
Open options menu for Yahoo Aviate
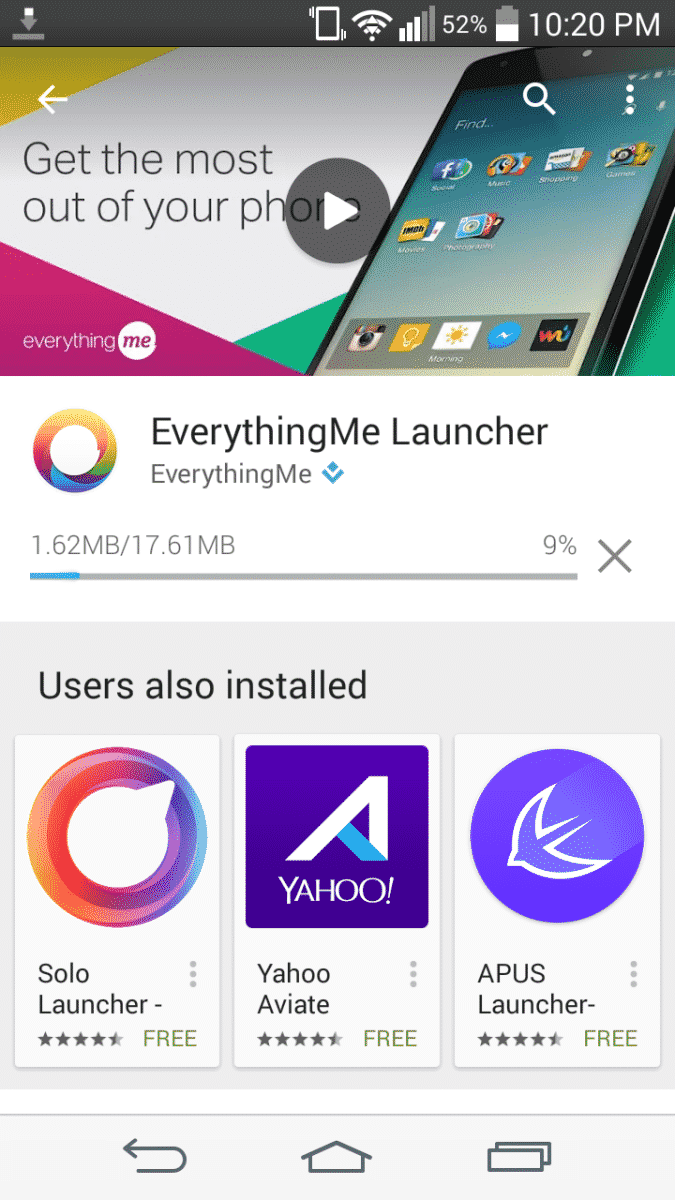pos(413,974)
